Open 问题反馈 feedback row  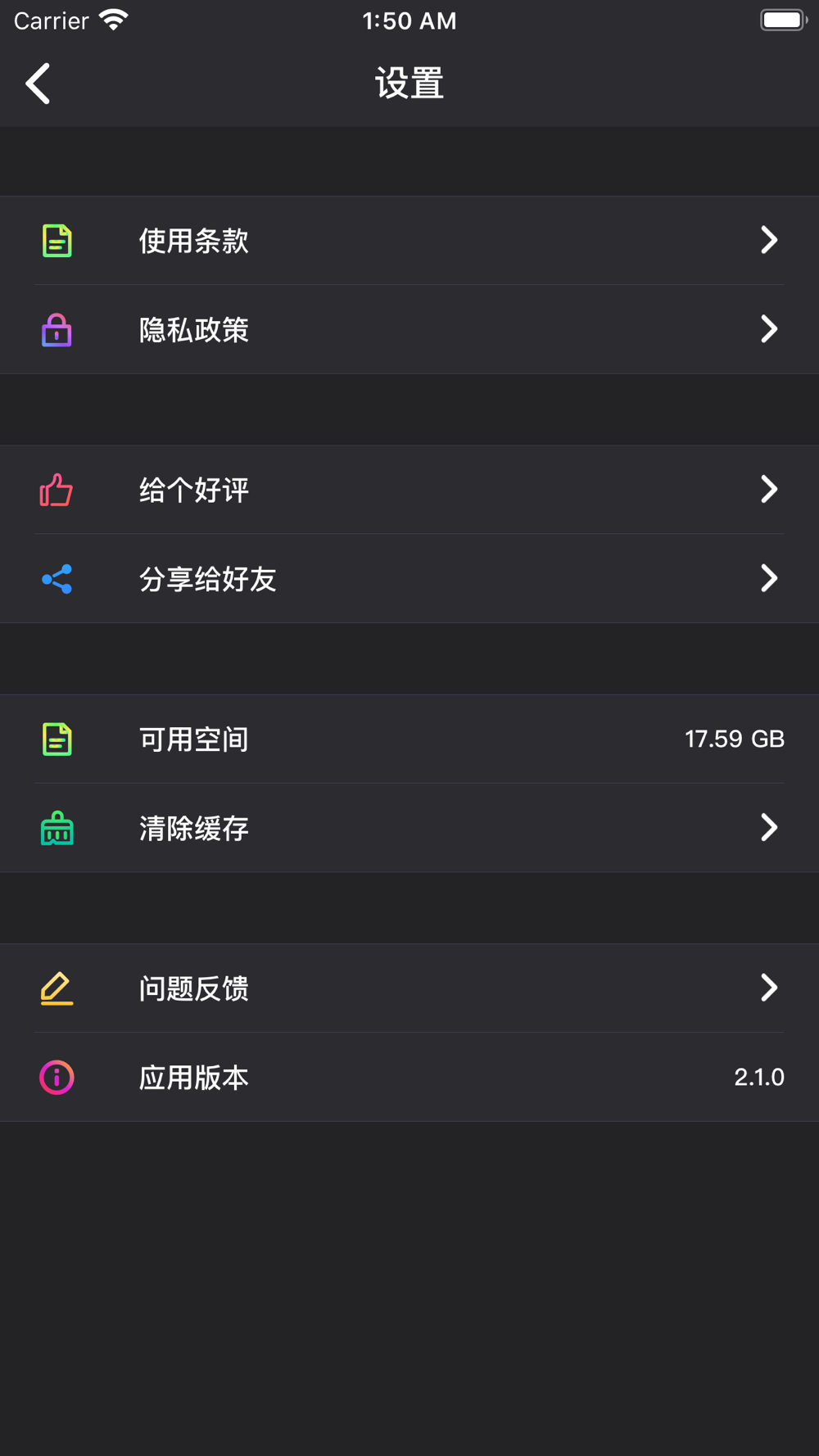coord(409,988)
